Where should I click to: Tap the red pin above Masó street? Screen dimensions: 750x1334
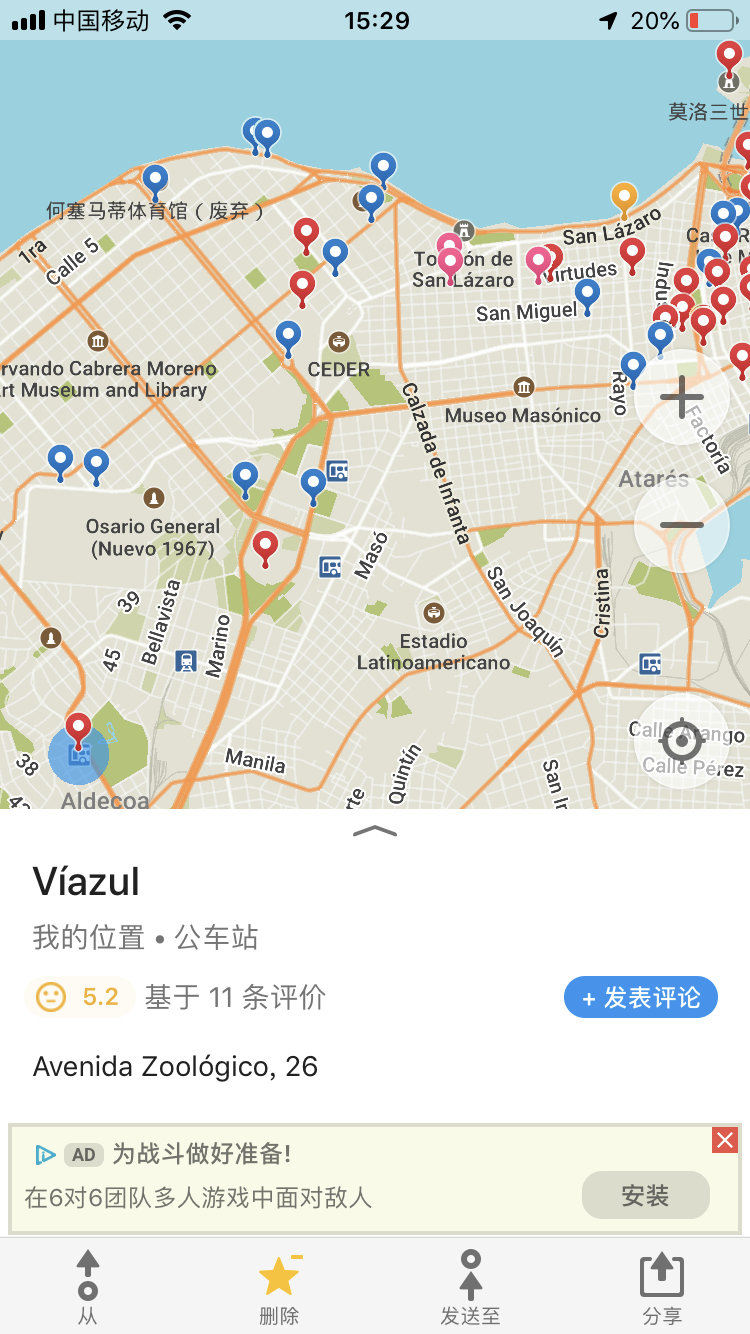(x=265, y=546)
